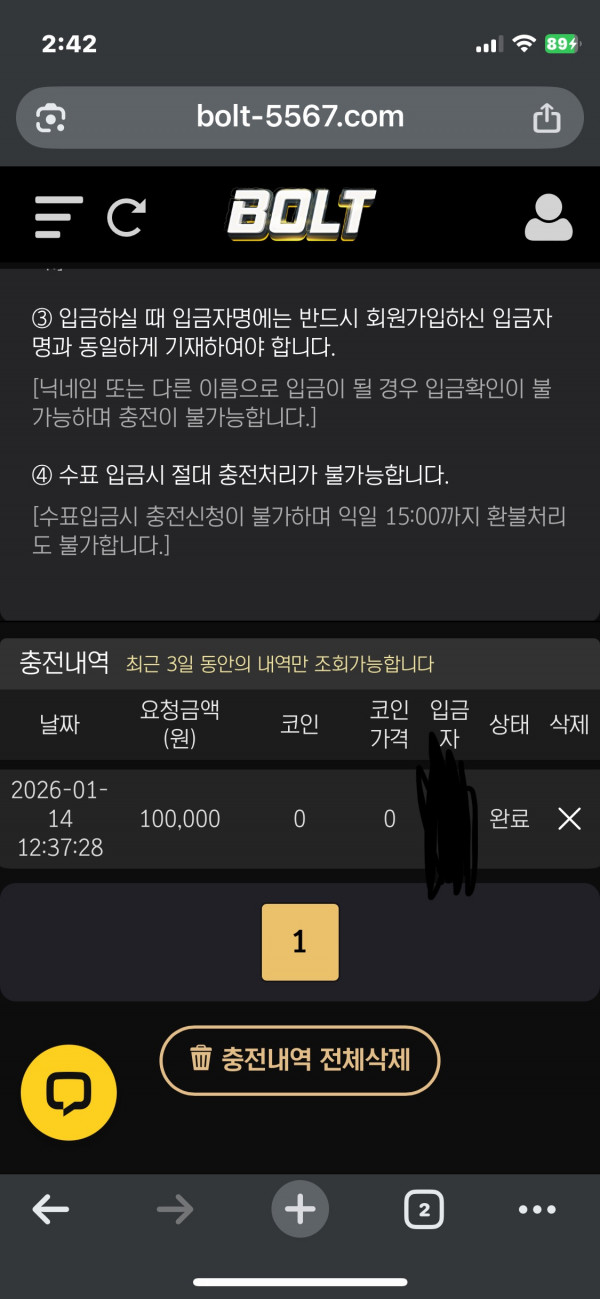Open the hamburger menu
The height and width of the screenshot is (1299, 600).
coord(58,216)
